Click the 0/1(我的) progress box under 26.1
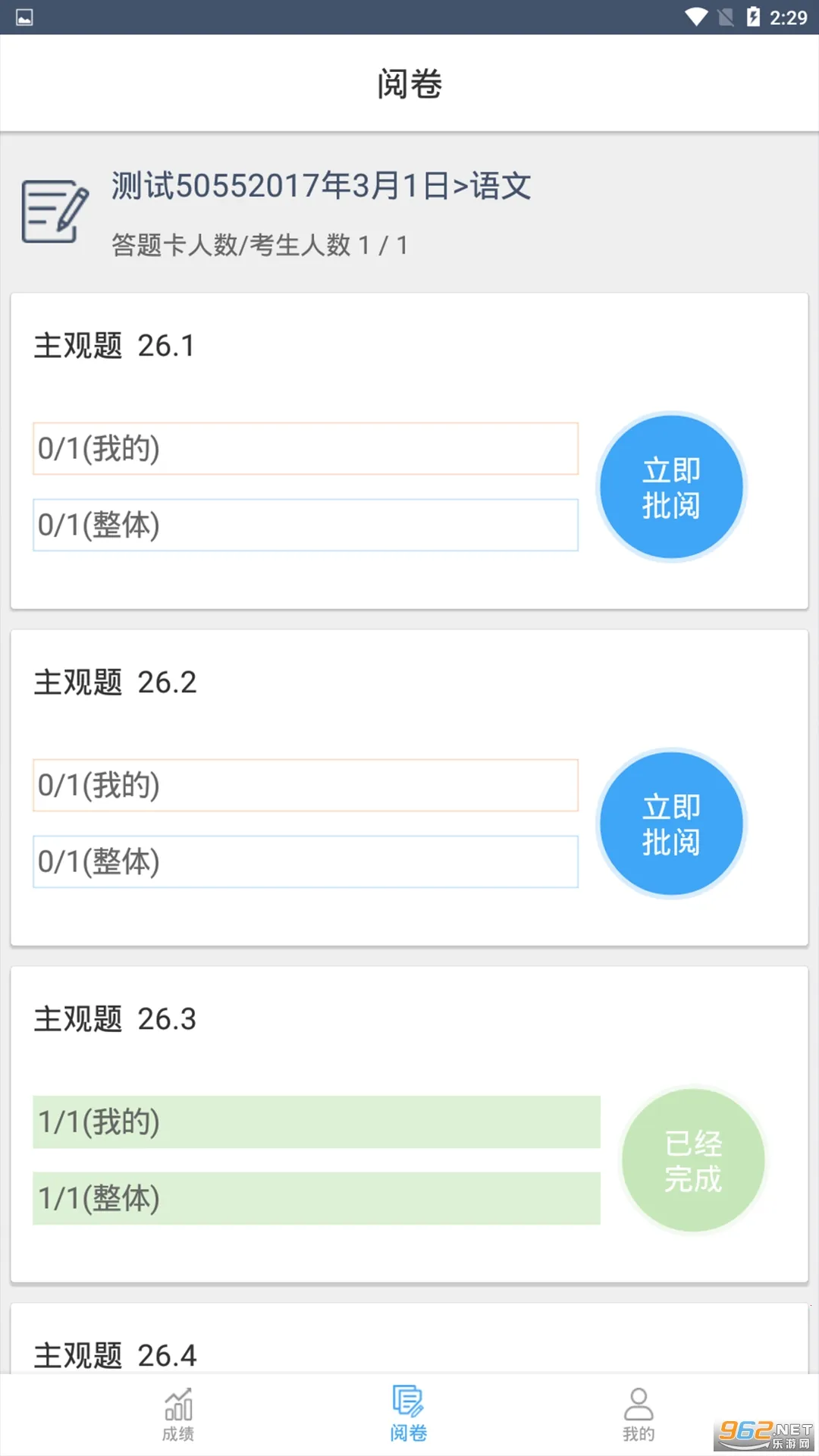 pos(306,447)
